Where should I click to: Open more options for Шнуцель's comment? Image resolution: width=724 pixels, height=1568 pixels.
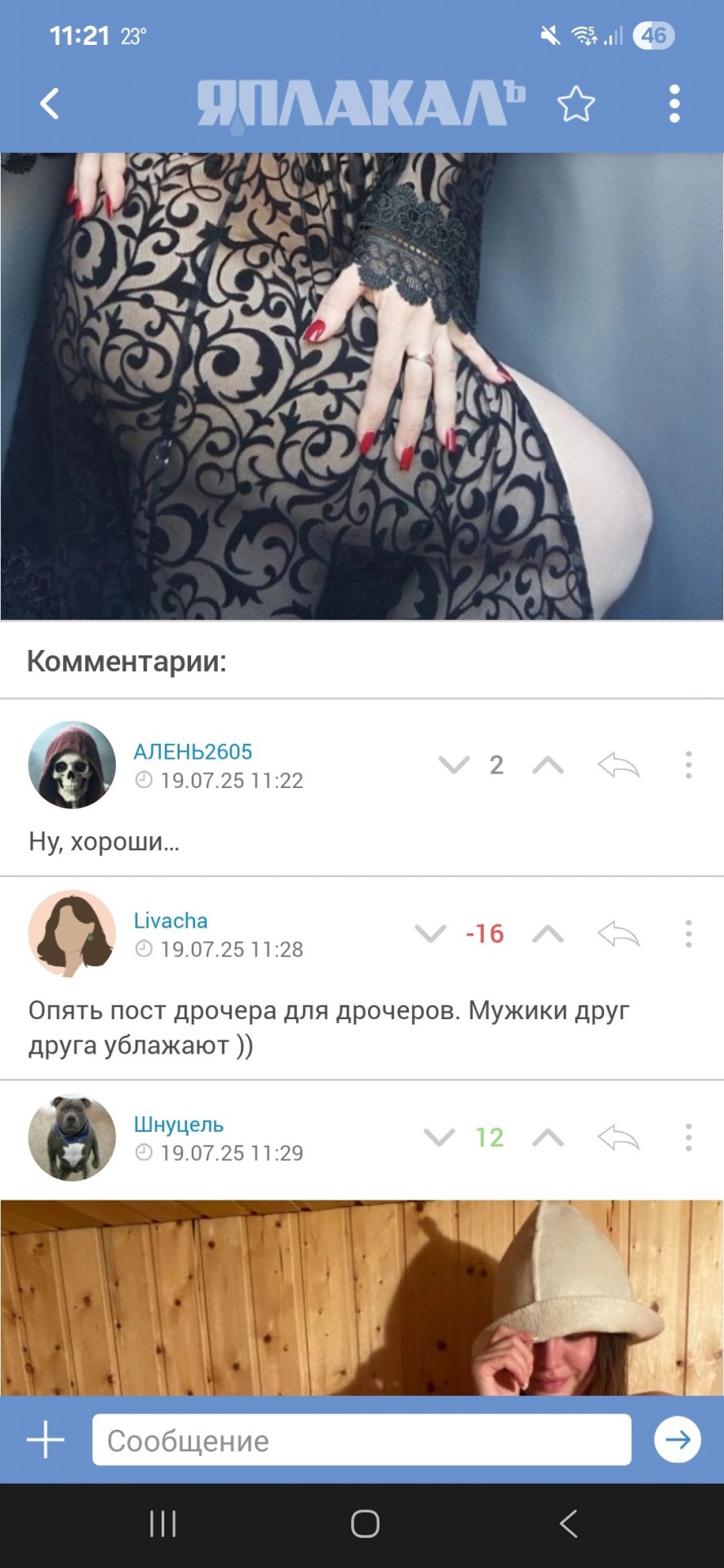(688, 1138)
